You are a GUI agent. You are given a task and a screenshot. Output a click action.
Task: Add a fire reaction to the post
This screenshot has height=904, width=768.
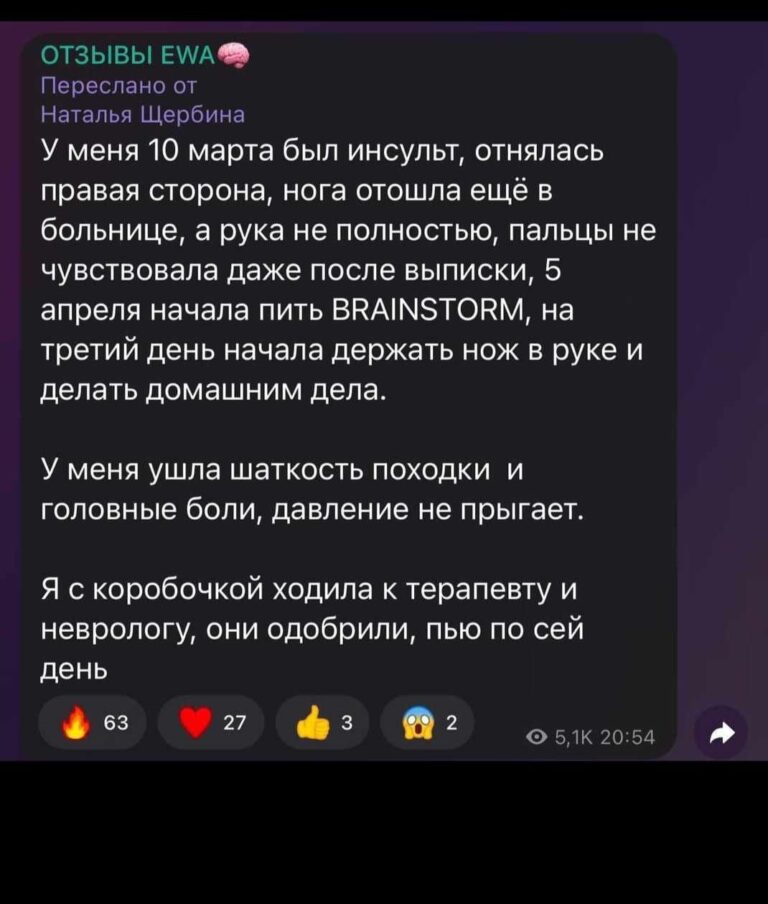(x=91, y=723)
